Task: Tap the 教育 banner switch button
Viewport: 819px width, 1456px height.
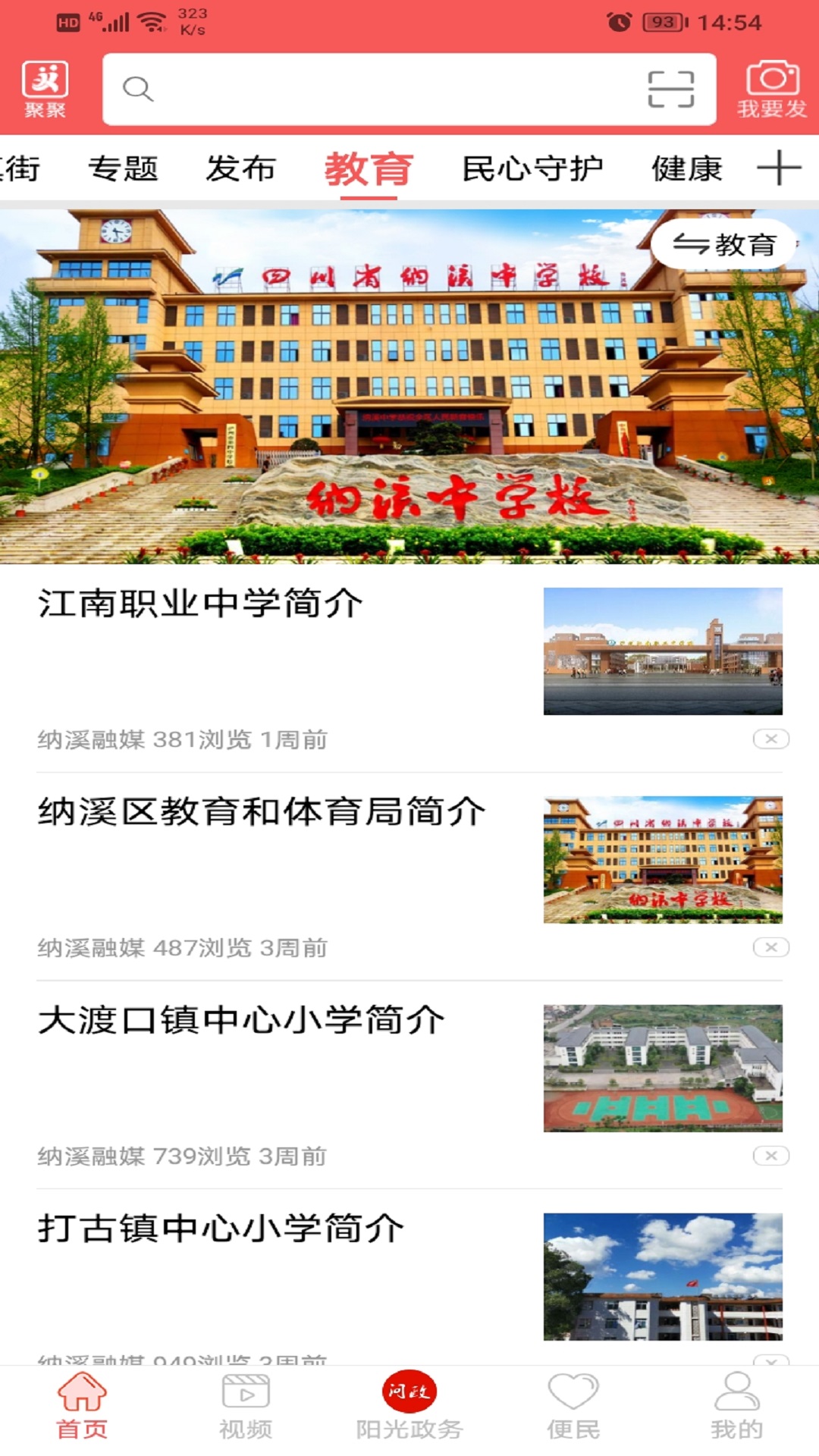Action: (x=723, y=244)
